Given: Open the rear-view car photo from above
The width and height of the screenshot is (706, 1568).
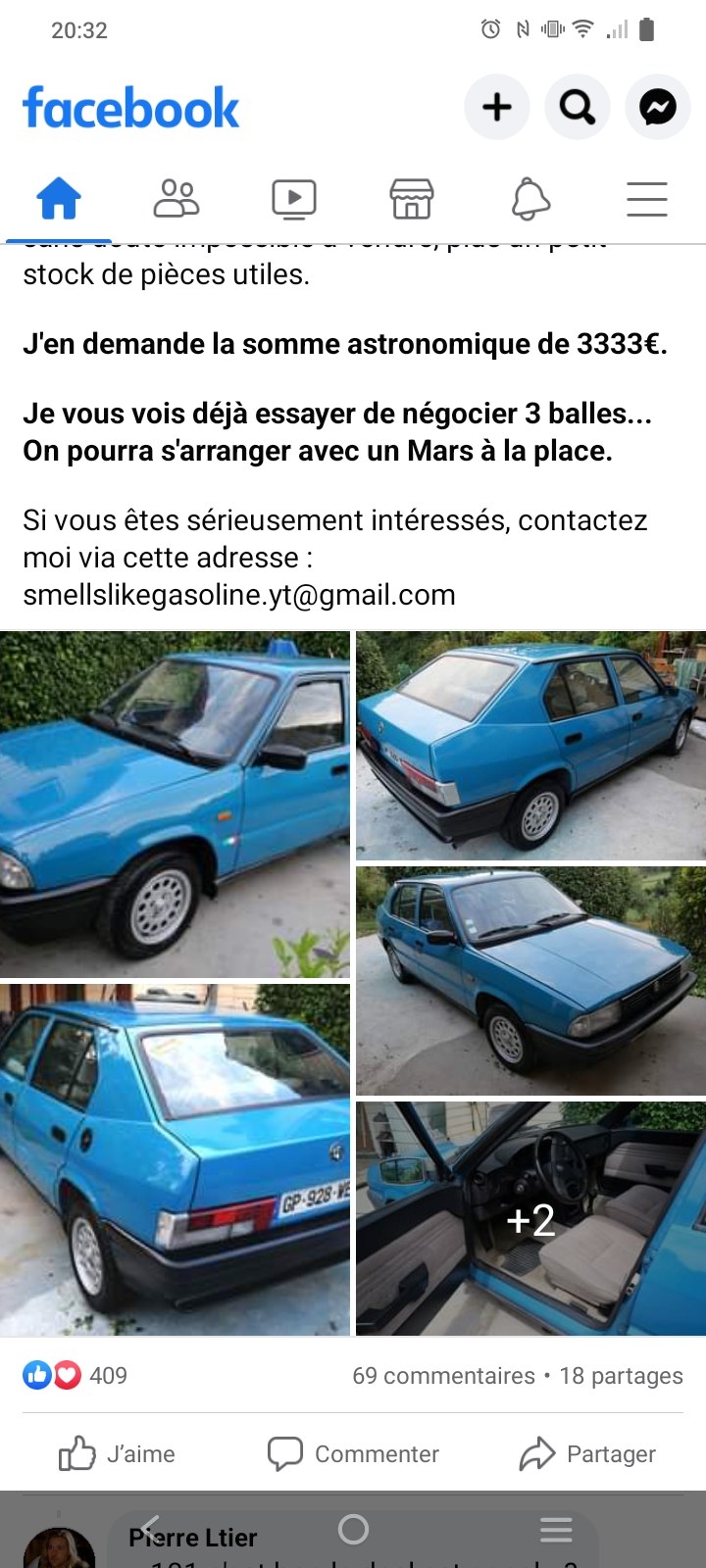Looking at the screenshot, I should click(530, 746).
